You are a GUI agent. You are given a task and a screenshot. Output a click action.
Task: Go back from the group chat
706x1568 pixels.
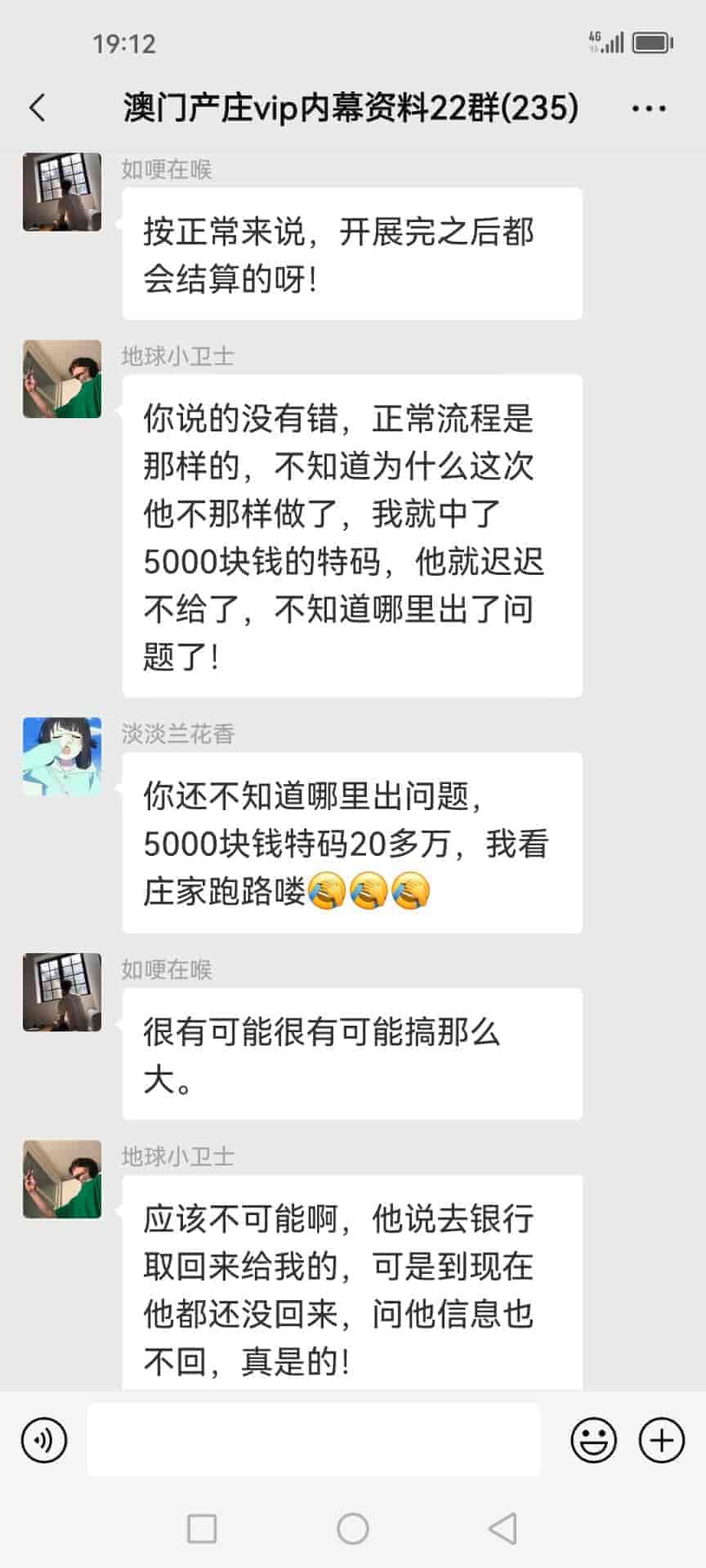pos(38,108)
